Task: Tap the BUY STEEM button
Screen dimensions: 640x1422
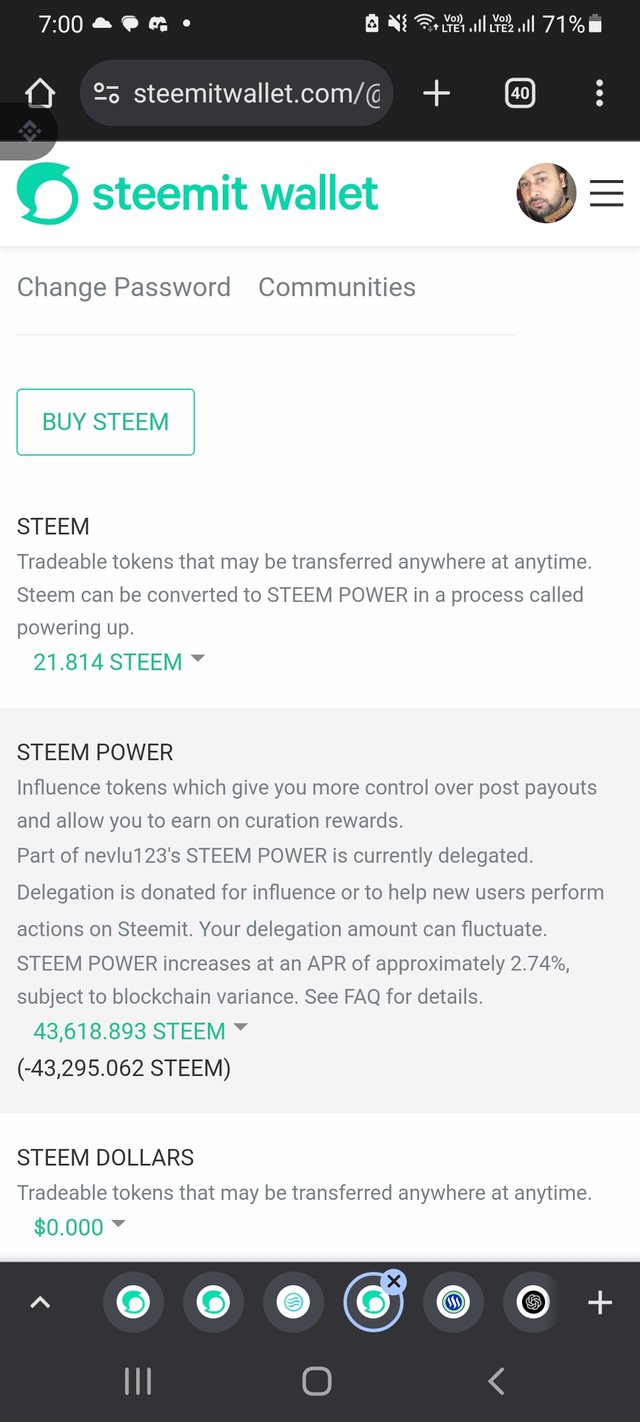Action: (105, 422)
